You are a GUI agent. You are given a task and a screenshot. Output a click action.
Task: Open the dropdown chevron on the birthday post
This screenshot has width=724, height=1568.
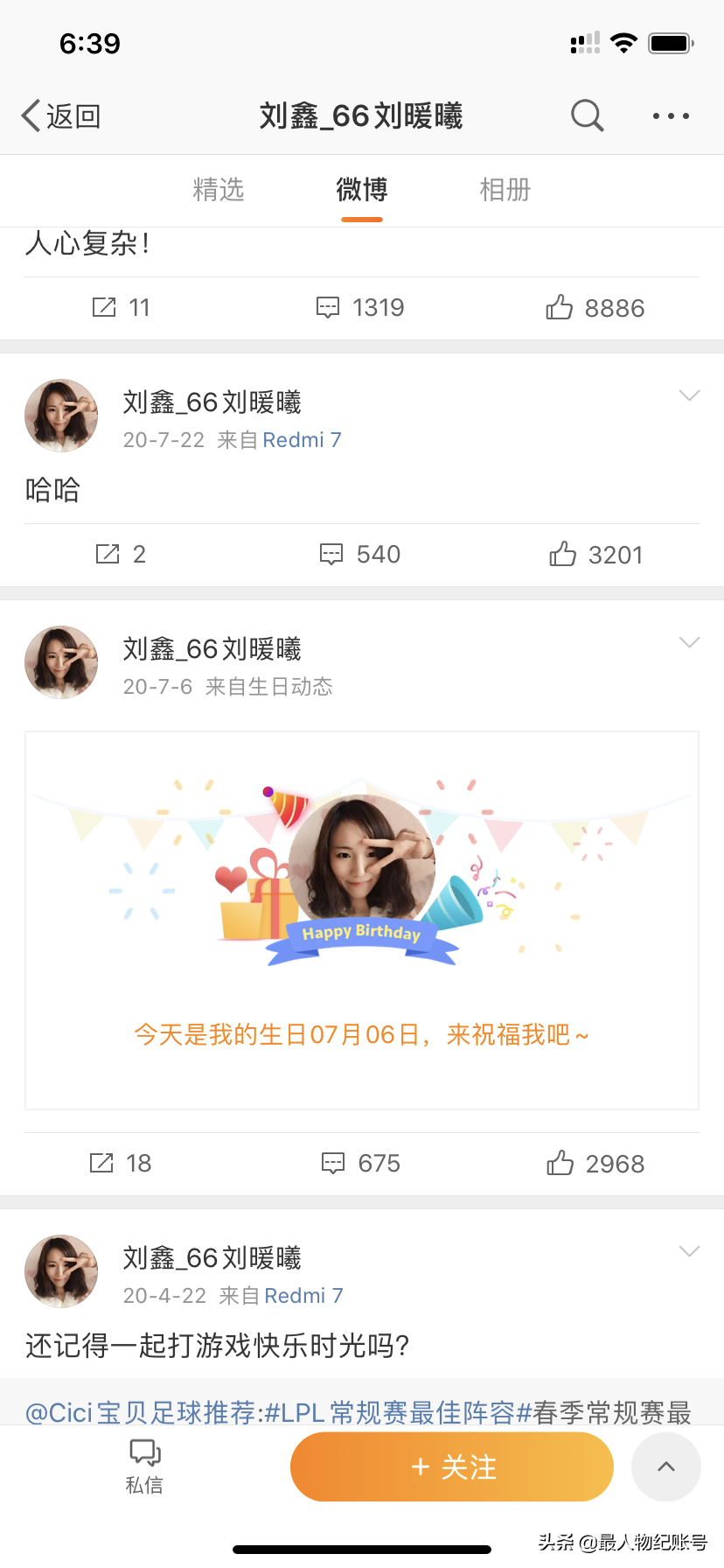coord(689,641)
